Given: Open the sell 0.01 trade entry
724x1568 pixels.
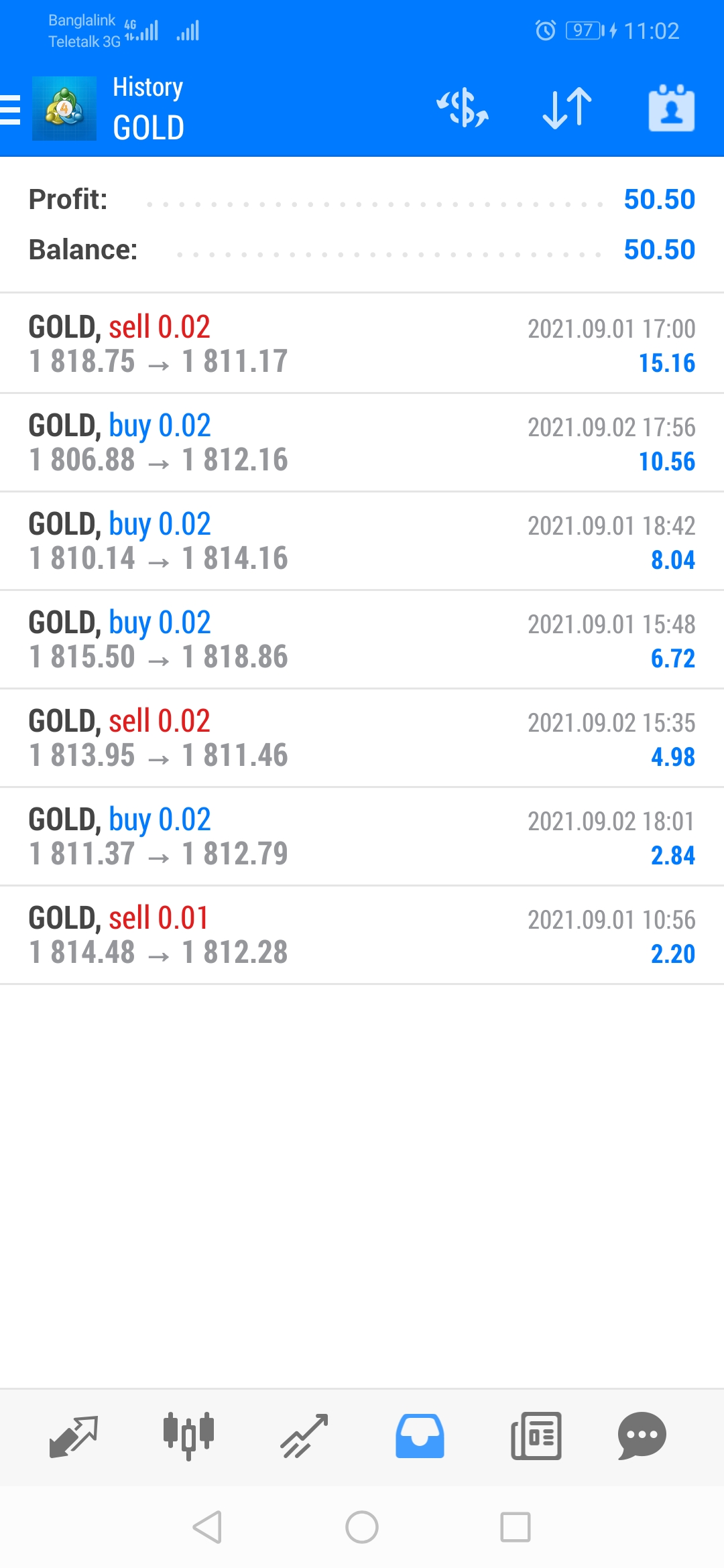Looking at the screenshot, I should click(362, 935).
